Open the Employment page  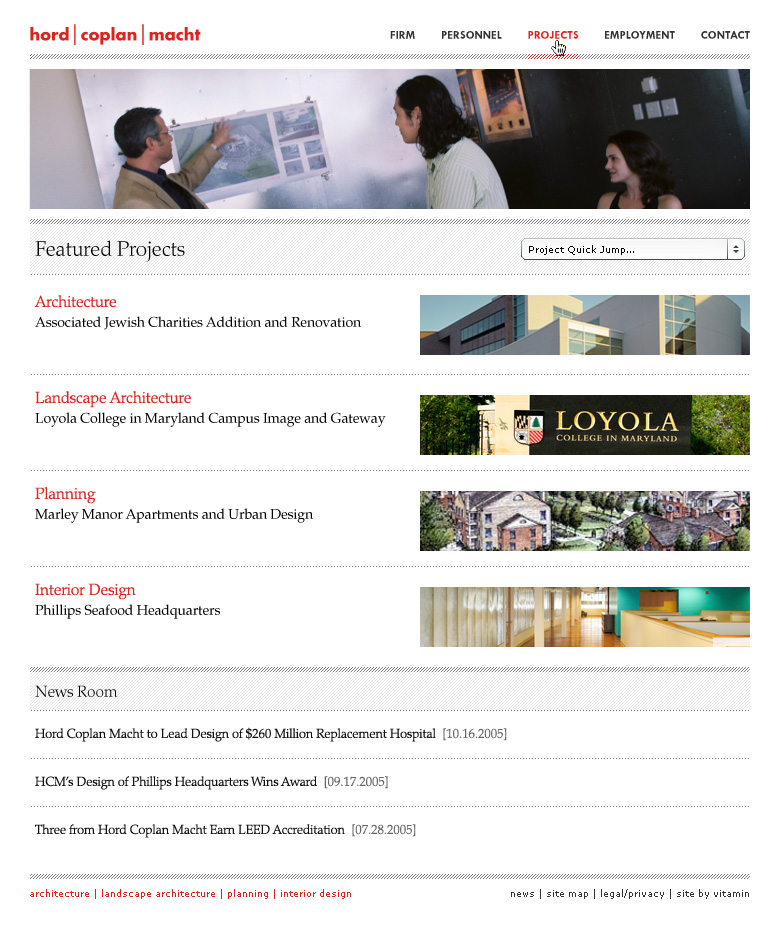(639, 35)
